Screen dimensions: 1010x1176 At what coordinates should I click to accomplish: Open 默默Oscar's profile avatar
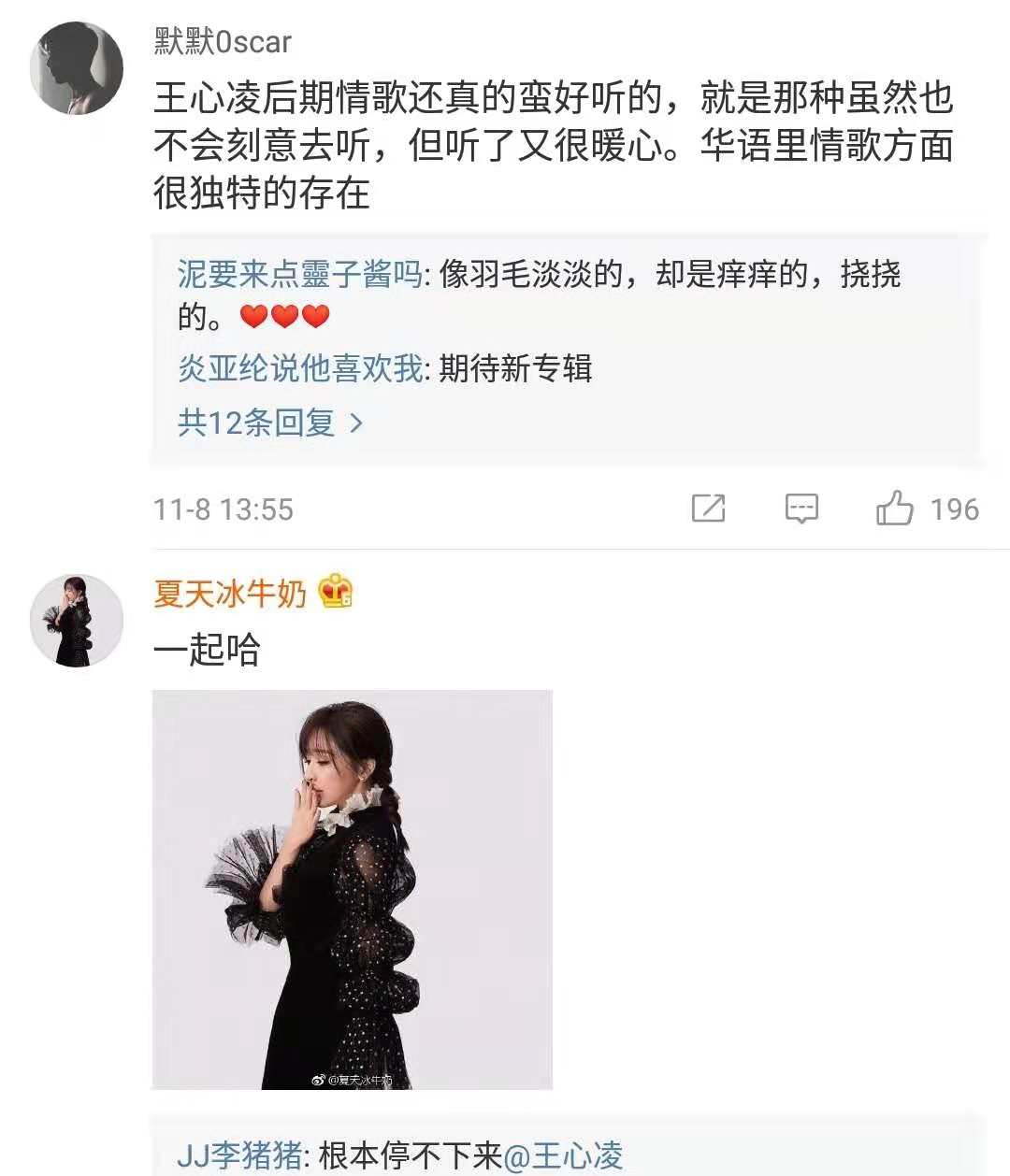pyautogui.click(x=77, y=68)
